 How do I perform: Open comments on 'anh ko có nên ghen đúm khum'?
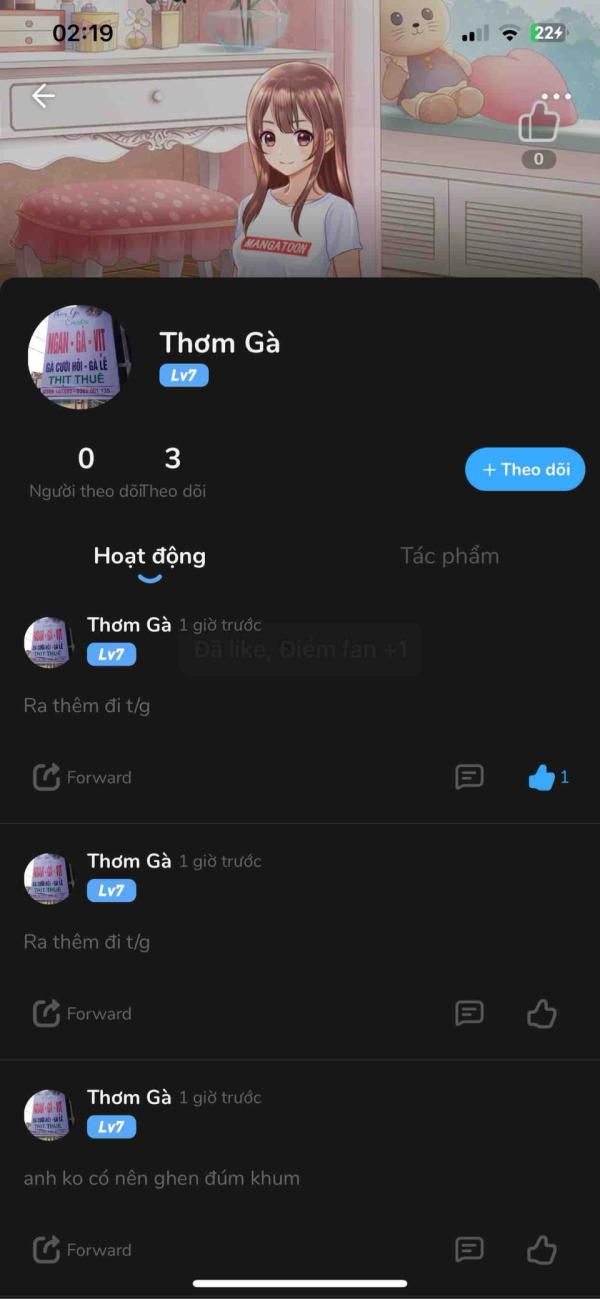(469, 1249)
